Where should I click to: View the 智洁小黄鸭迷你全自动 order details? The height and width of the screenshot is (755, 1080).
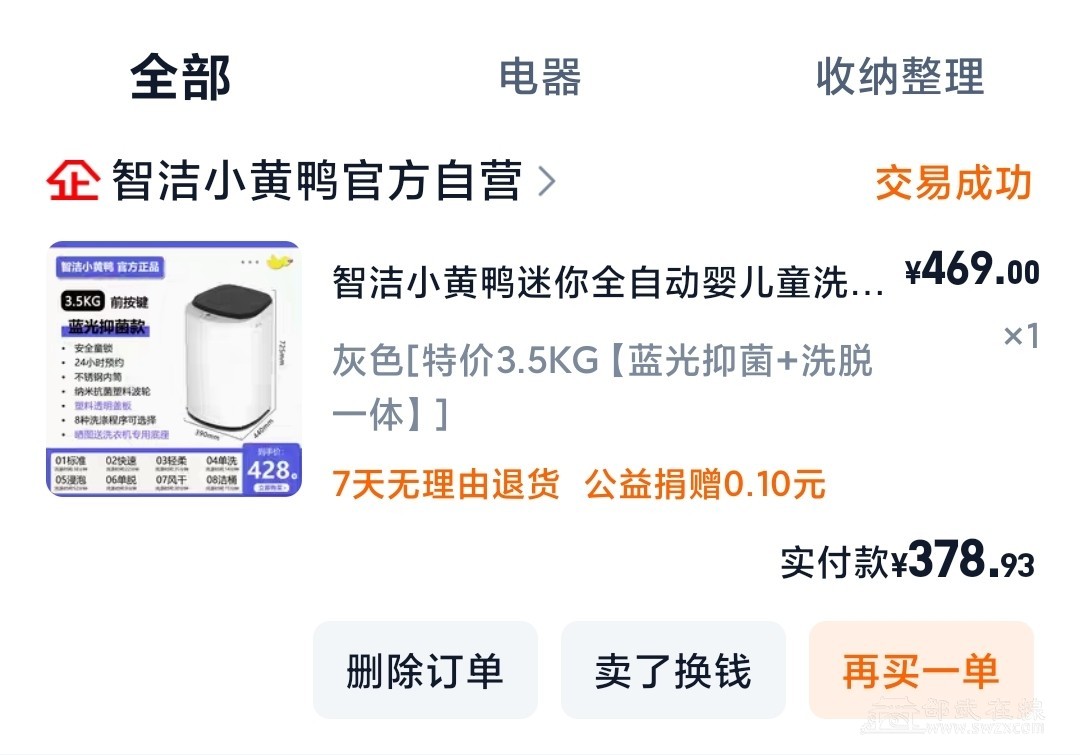(608, 283)
